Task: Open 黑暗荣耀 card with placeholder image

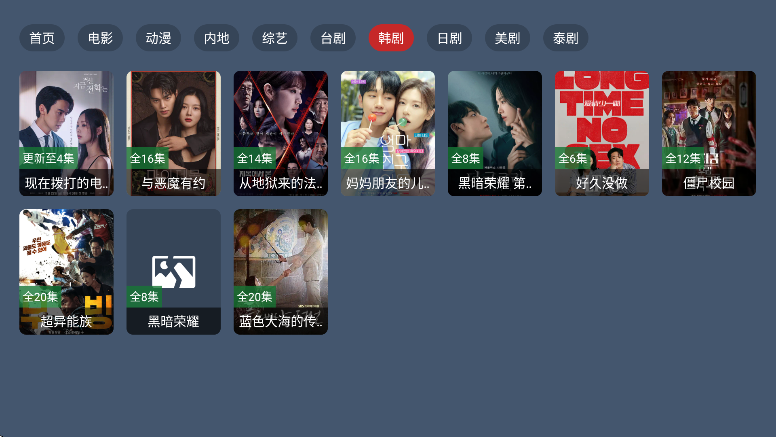Action: pyautogui.click(x=173, y=271)
